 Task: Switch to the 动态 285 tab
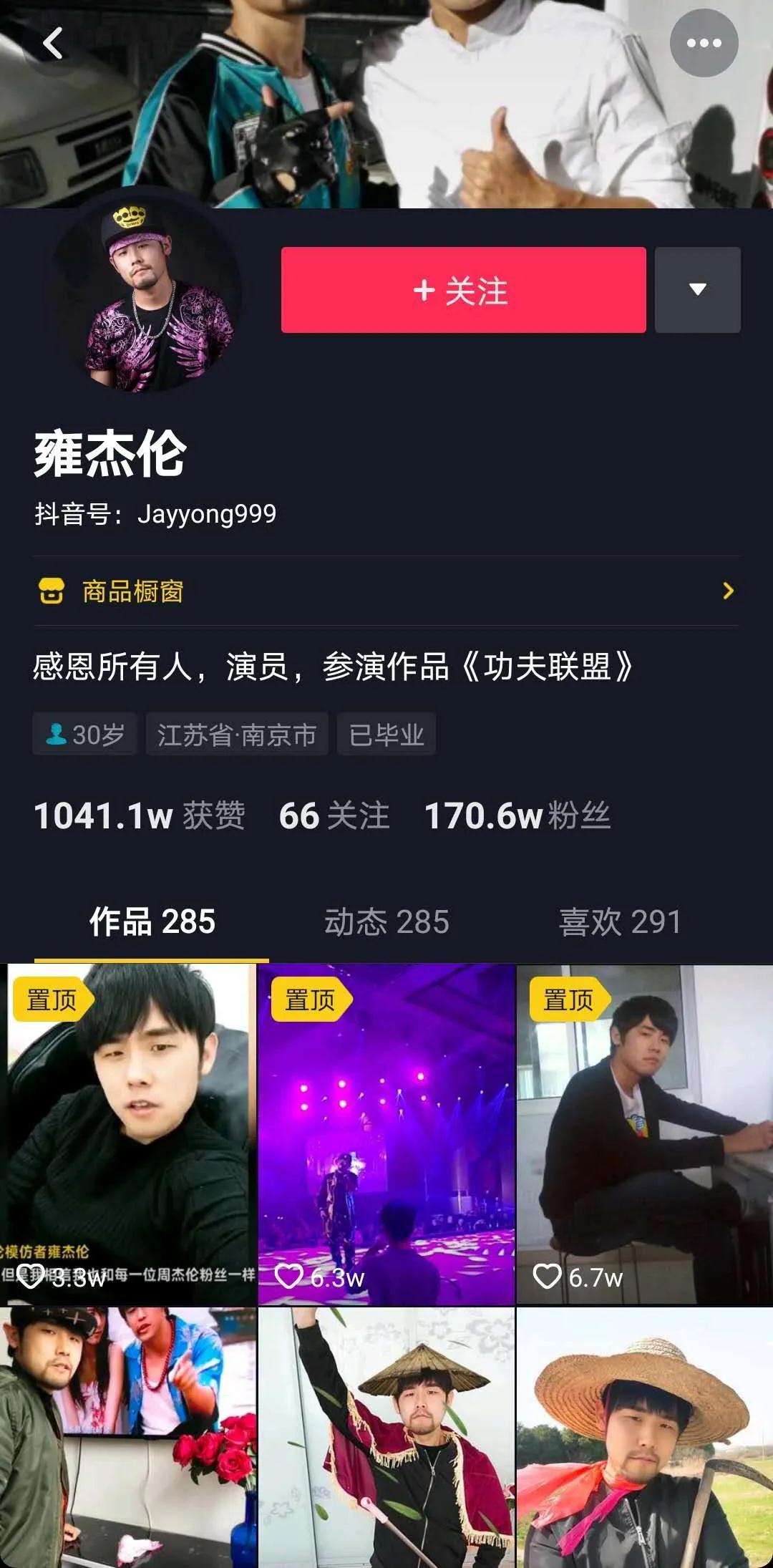coord(386,922)
